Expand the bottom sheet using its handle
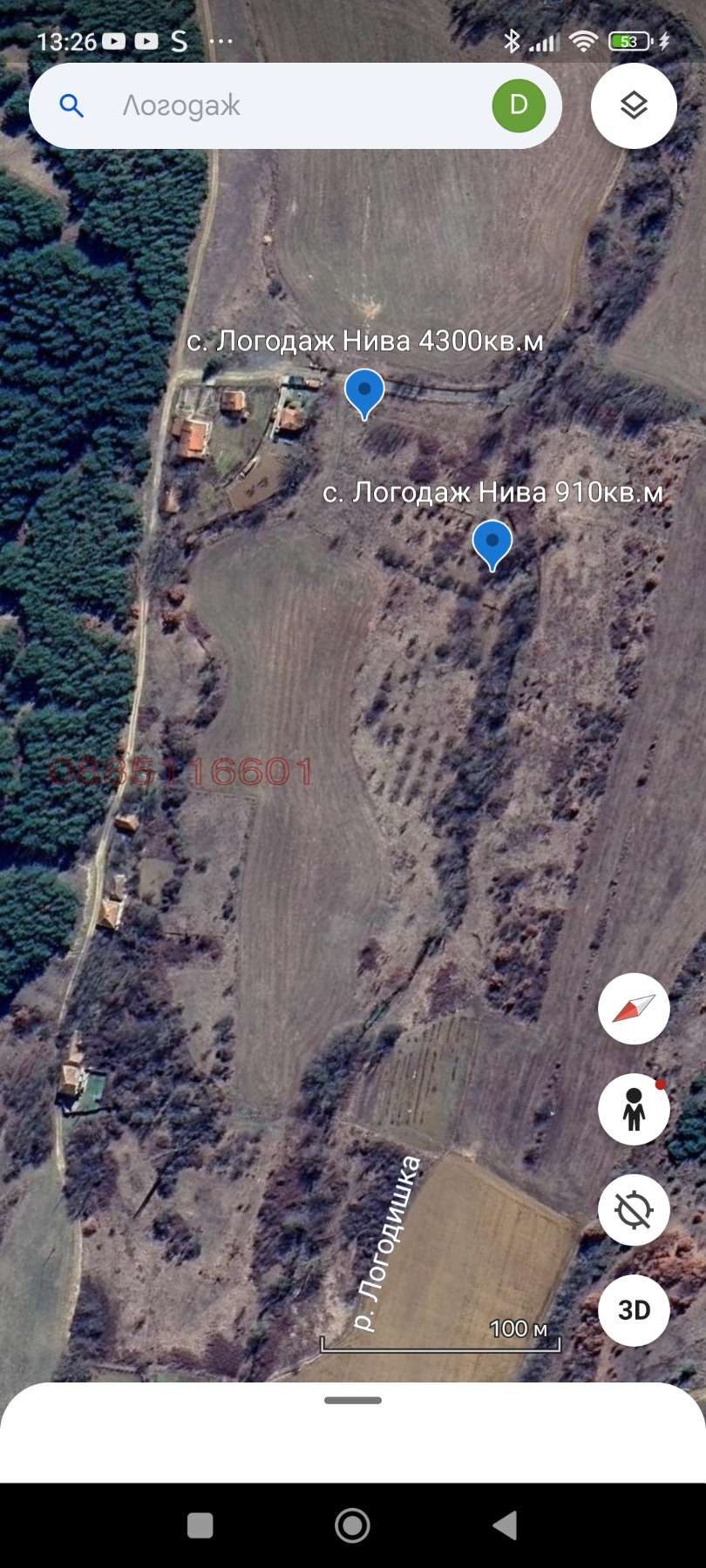 tap(353, 1400)
